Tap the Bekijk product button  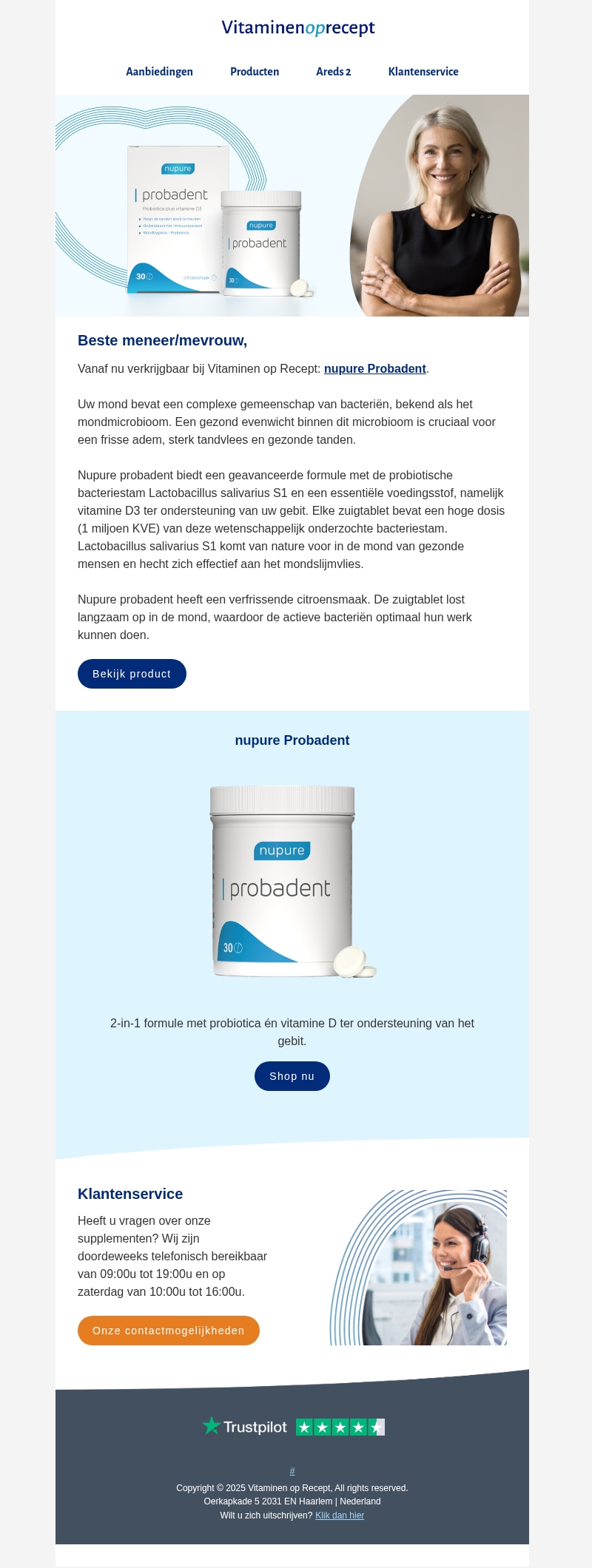132,674
